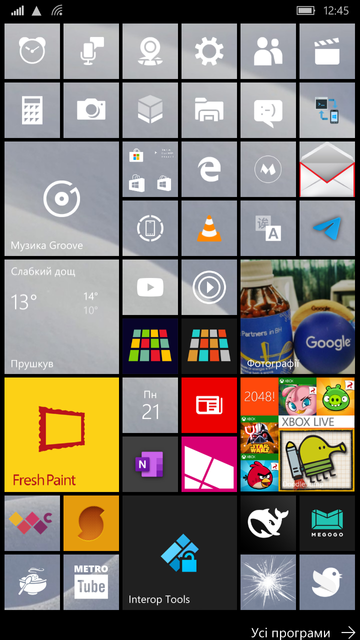Viewport: 360px width, 640px height.
Task: Launch the Interop Tools tile
Action: (x=180, y=553)
